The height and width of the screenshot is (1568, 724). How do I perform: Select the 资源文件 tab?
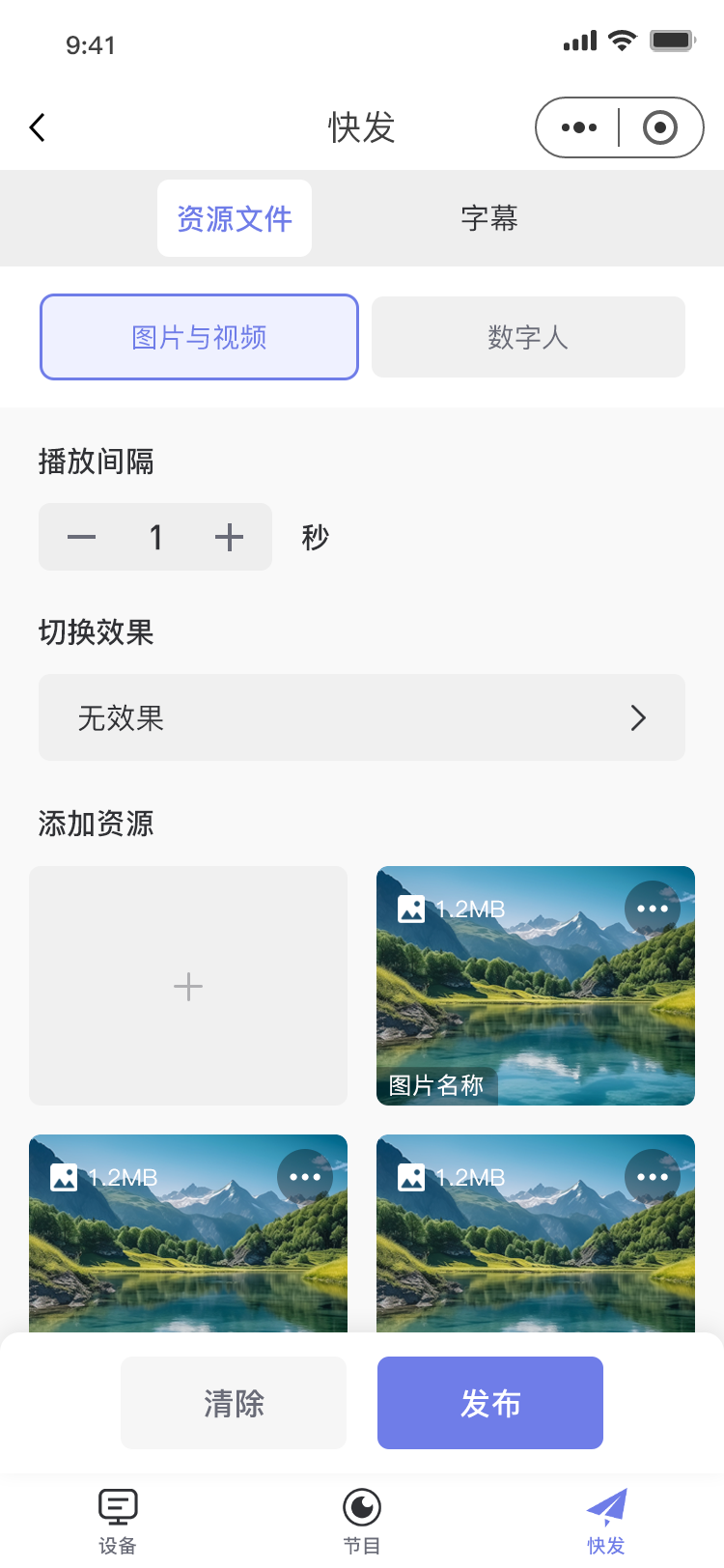pos(234,218)
